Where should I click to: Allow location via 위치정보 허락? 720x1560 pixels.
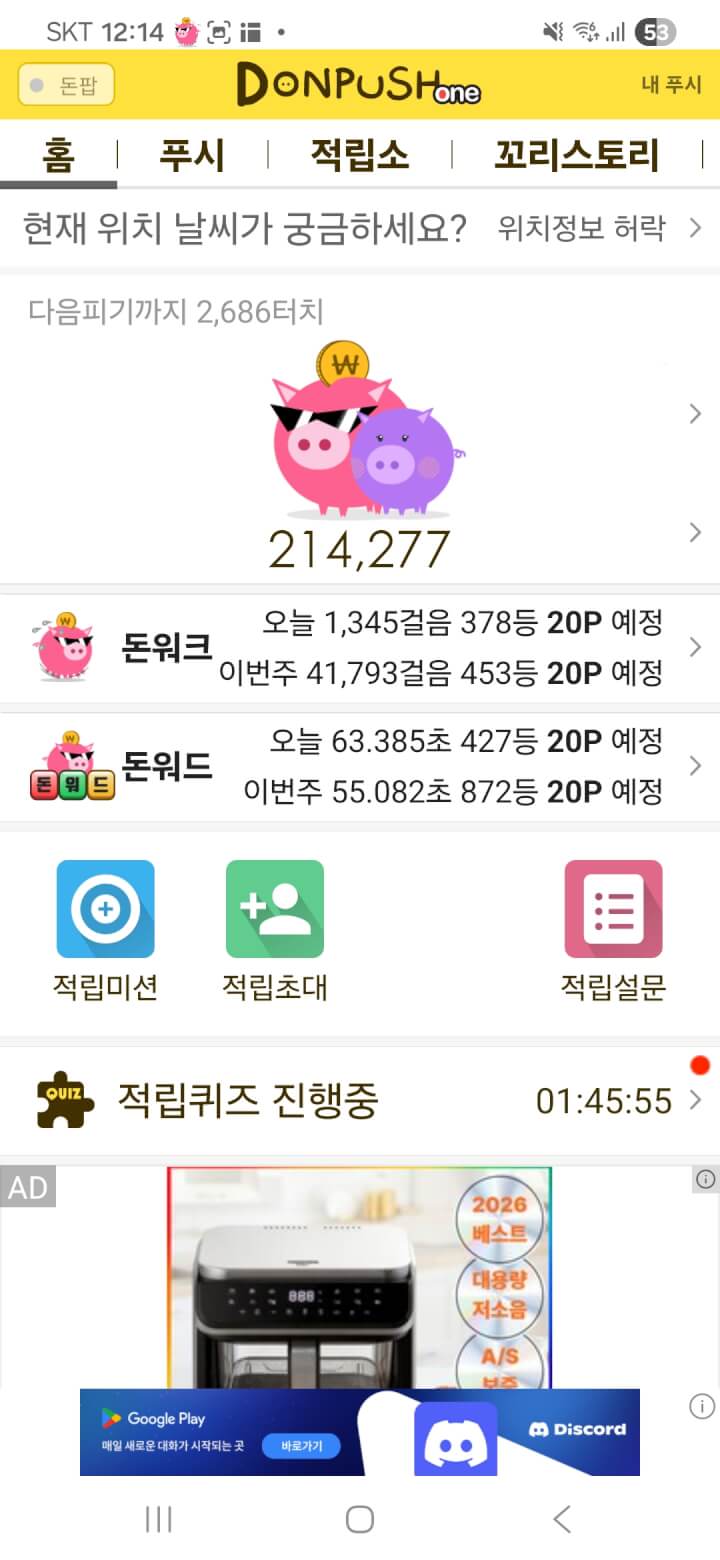582,228
